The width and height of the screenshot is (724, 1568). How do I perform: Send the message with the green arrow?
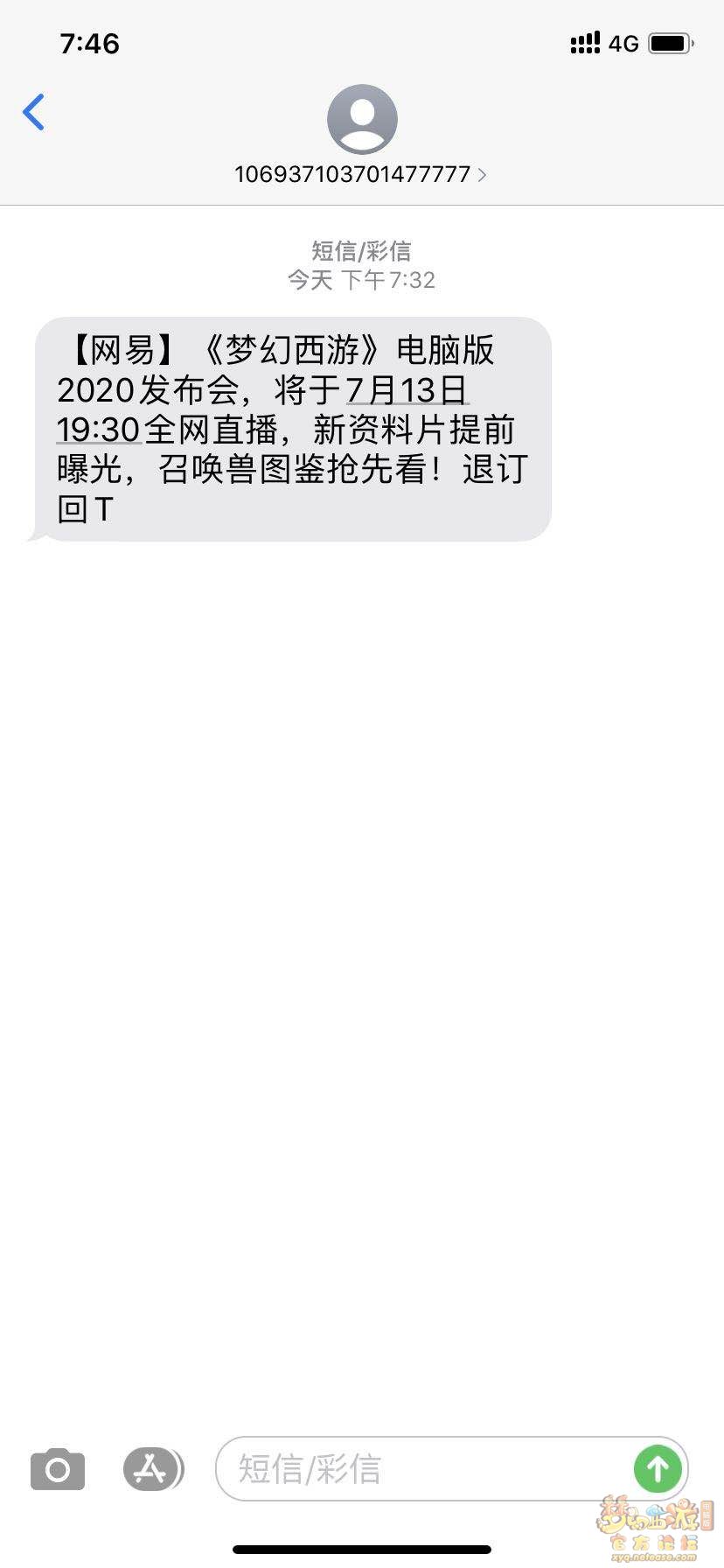658,1469
